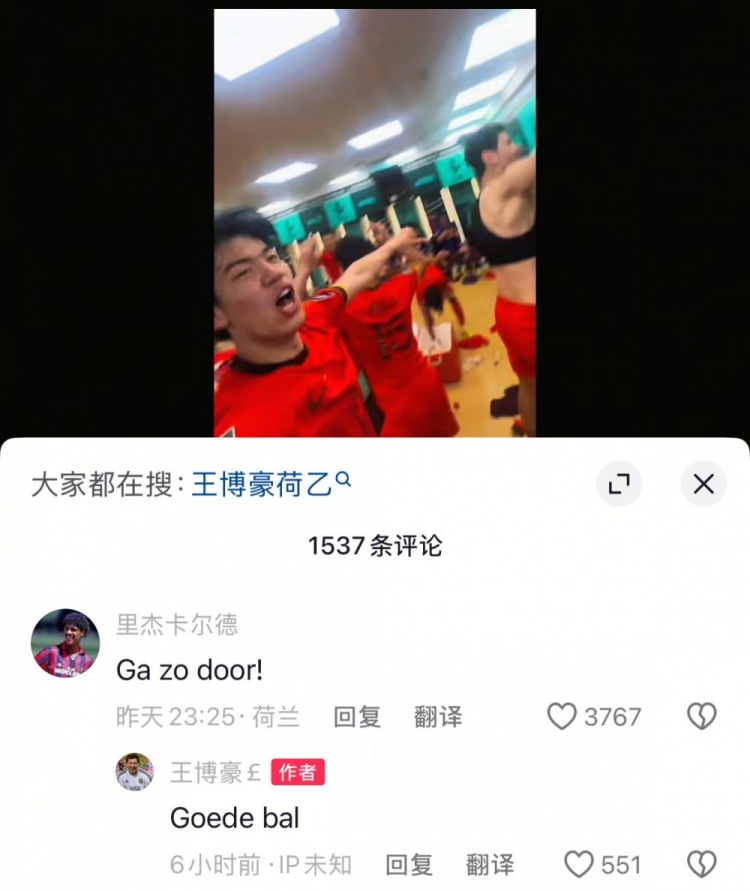
Task: Expand the comments panel to full screen
Action: click(x=619, y=484)
